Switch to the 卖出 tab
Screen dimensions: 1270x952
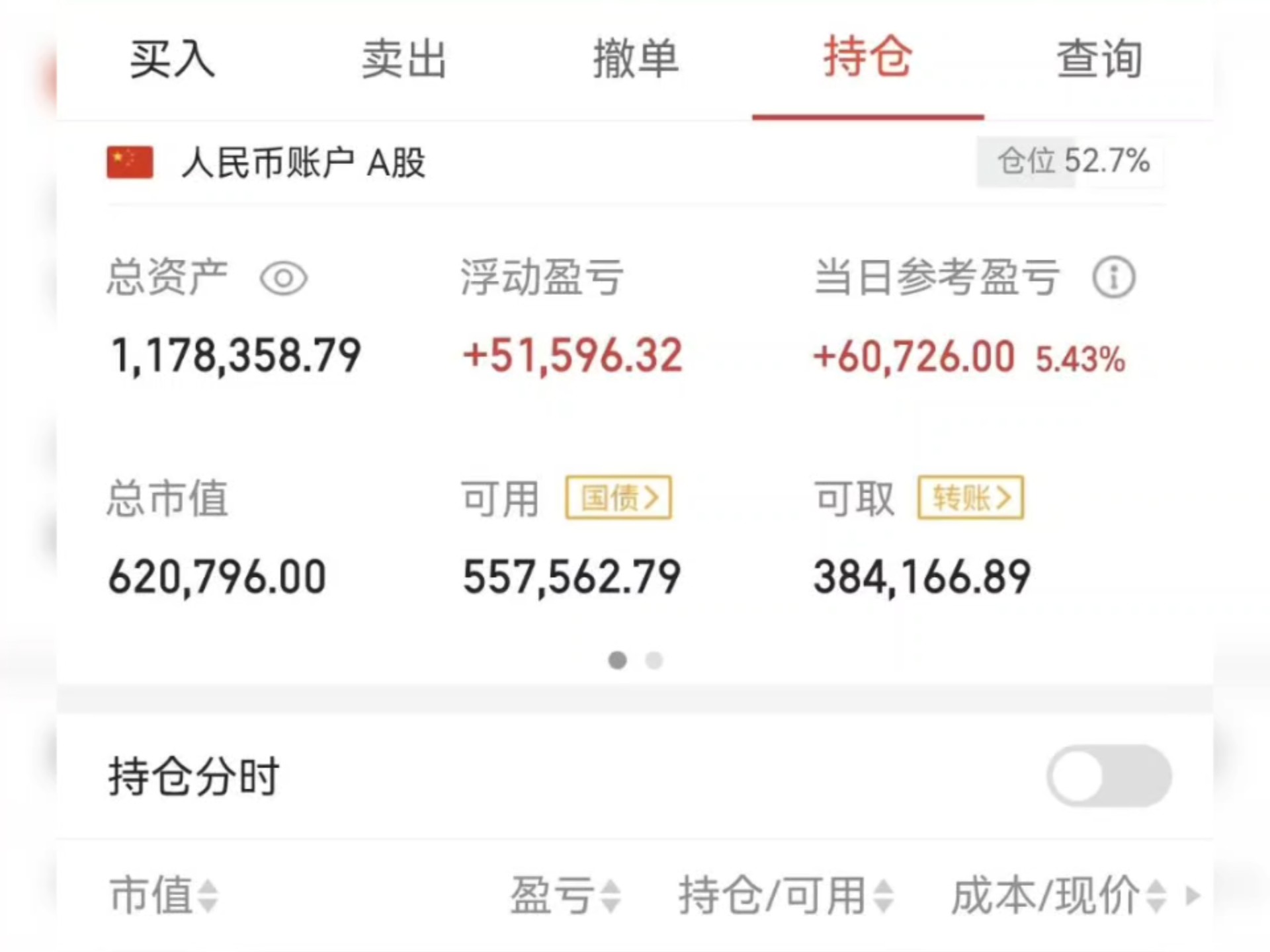tap(404, 59)
